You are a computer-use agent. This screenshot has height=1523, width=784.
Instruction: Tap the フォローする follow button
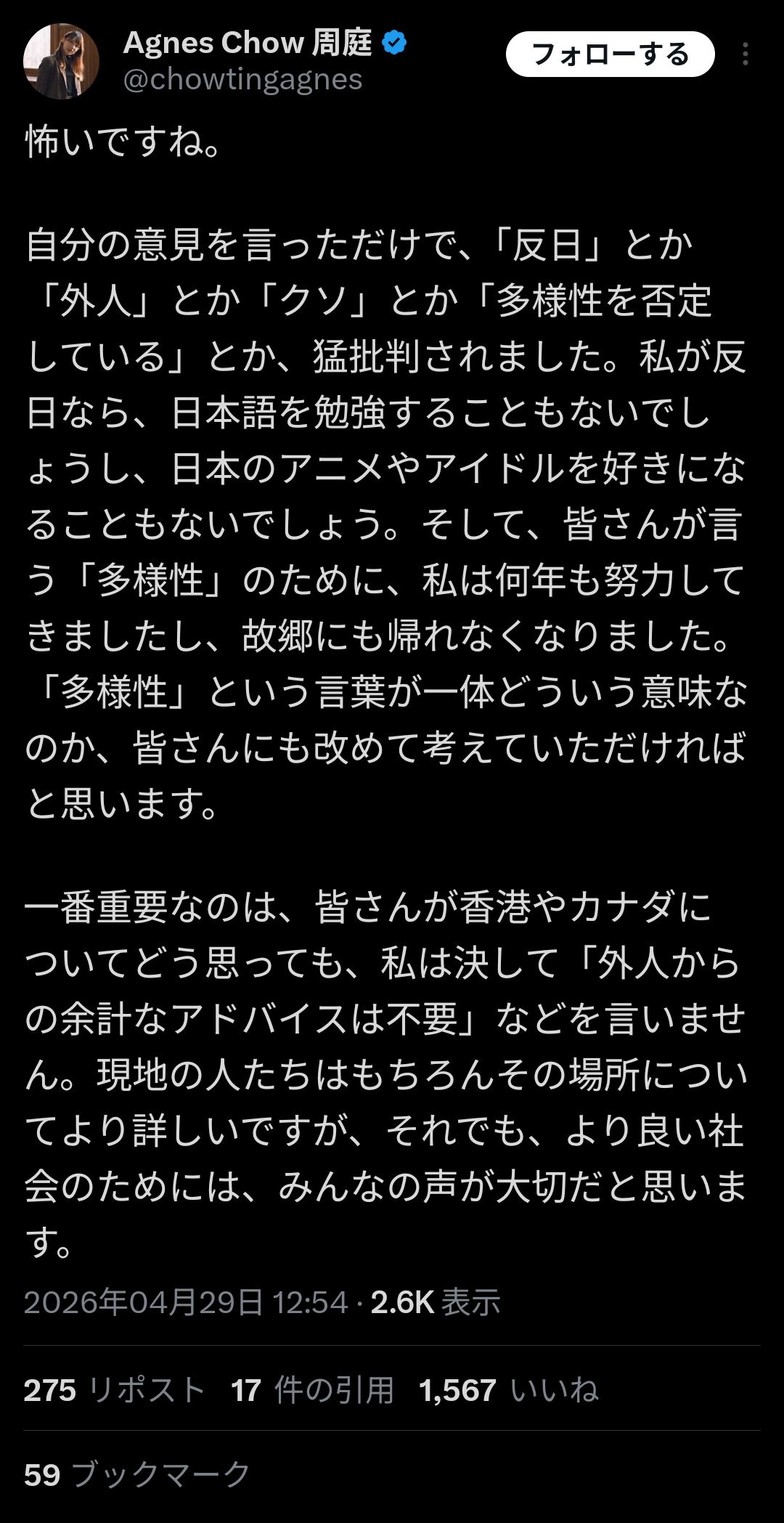610,54
